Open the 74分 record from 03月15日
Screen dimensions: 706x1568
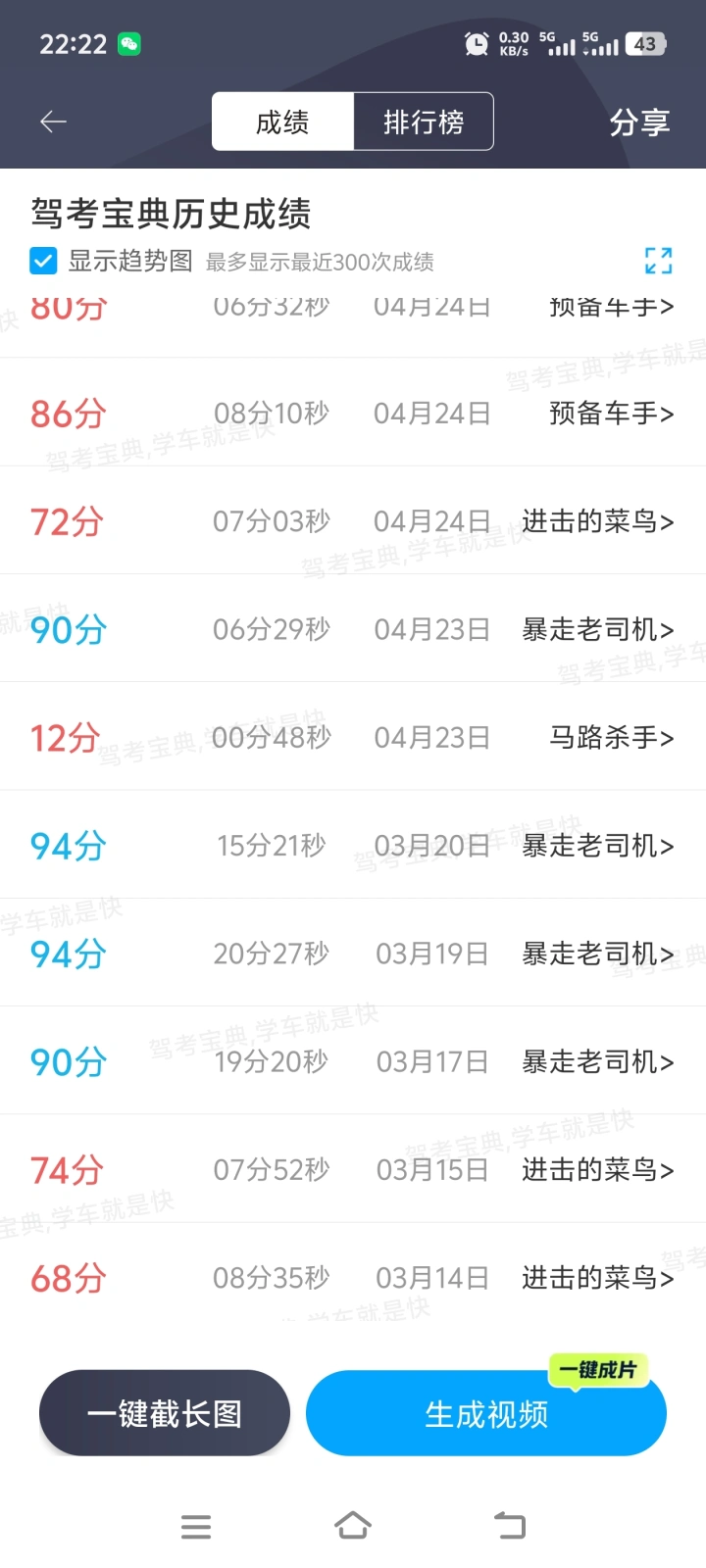353,1168
